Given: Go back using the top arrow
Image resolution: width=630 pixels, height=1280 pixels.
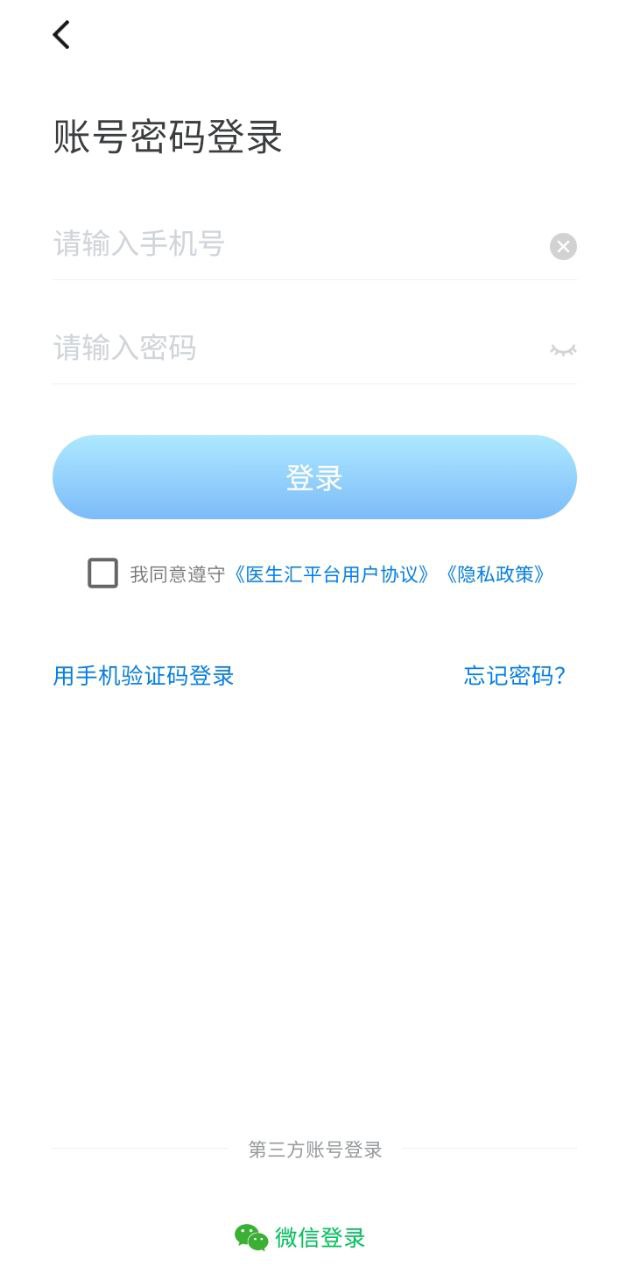Looking at the screenshot, I should pos(62,35).
